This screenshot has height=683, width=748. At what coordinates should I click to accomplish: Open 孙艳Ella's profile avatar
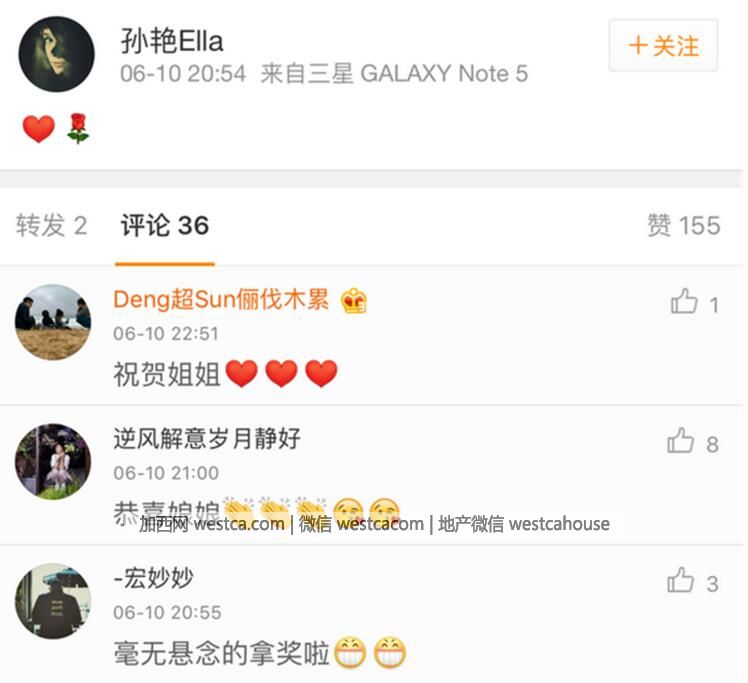pos(56,54)
